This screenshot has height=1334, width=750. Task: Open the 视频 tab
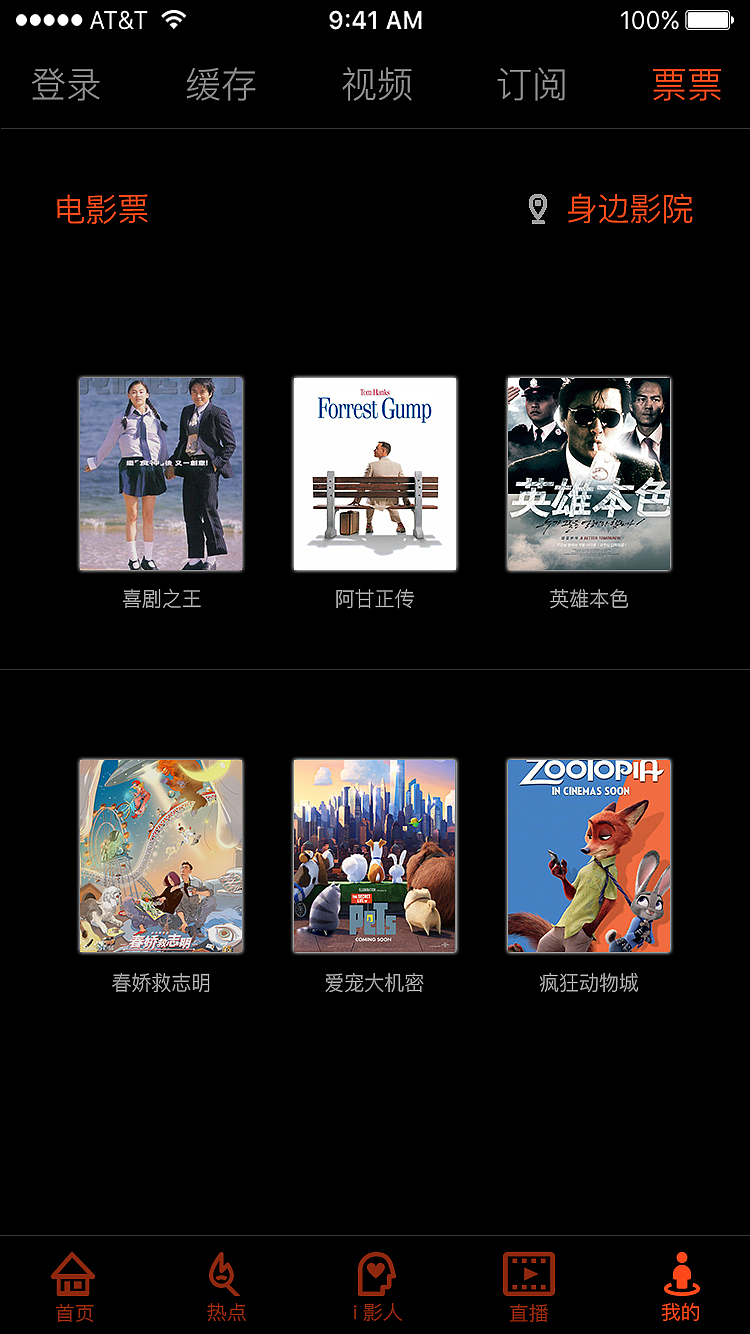coord(375,86)
